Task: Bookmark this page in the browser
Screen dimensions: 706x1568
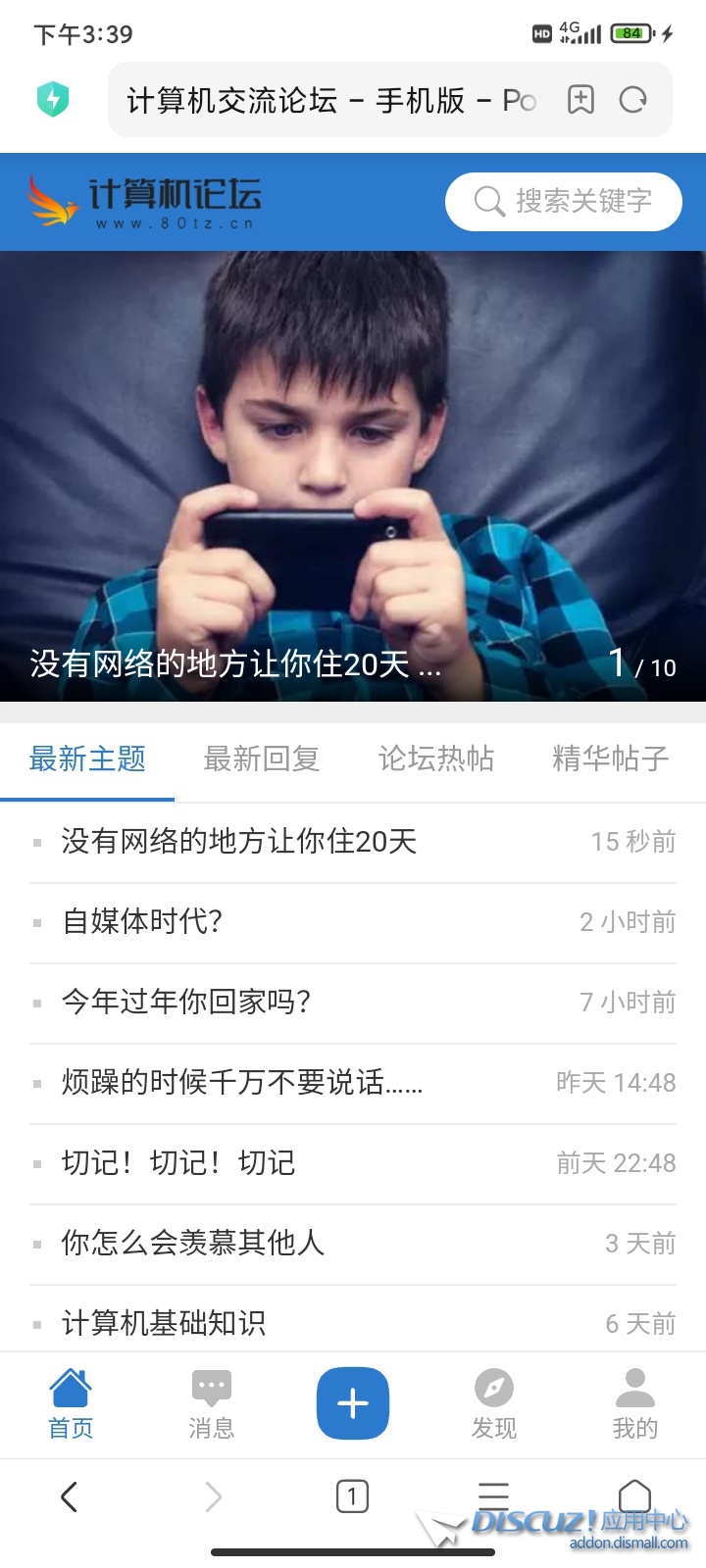Action: [580, 100]
